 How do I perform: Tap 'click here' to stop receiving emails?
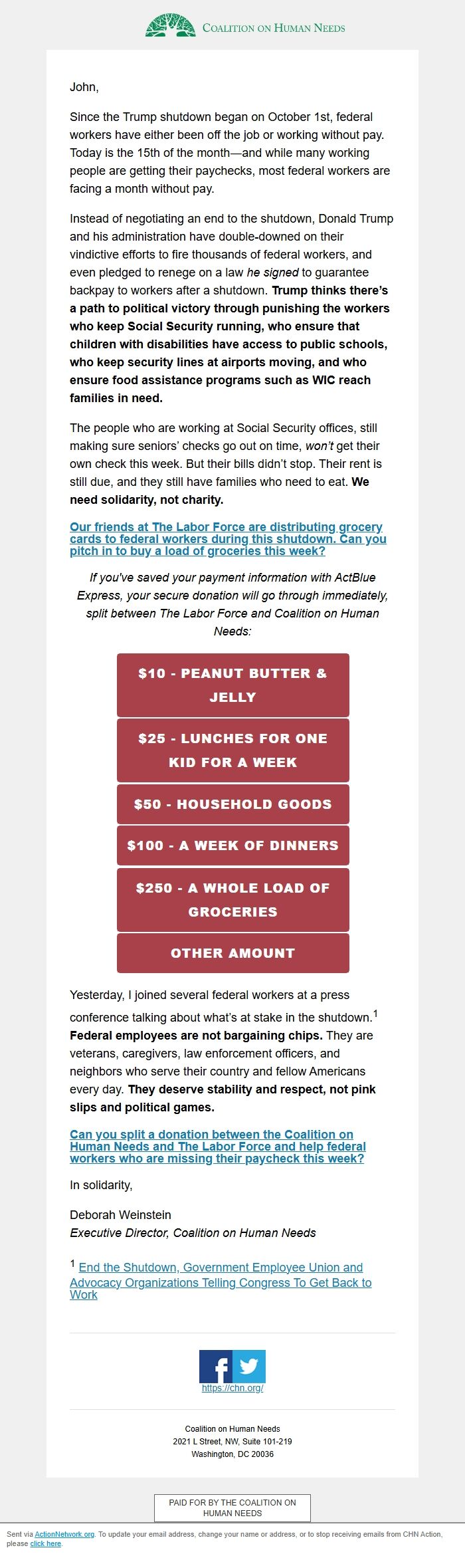click(x=45, y=1543)
